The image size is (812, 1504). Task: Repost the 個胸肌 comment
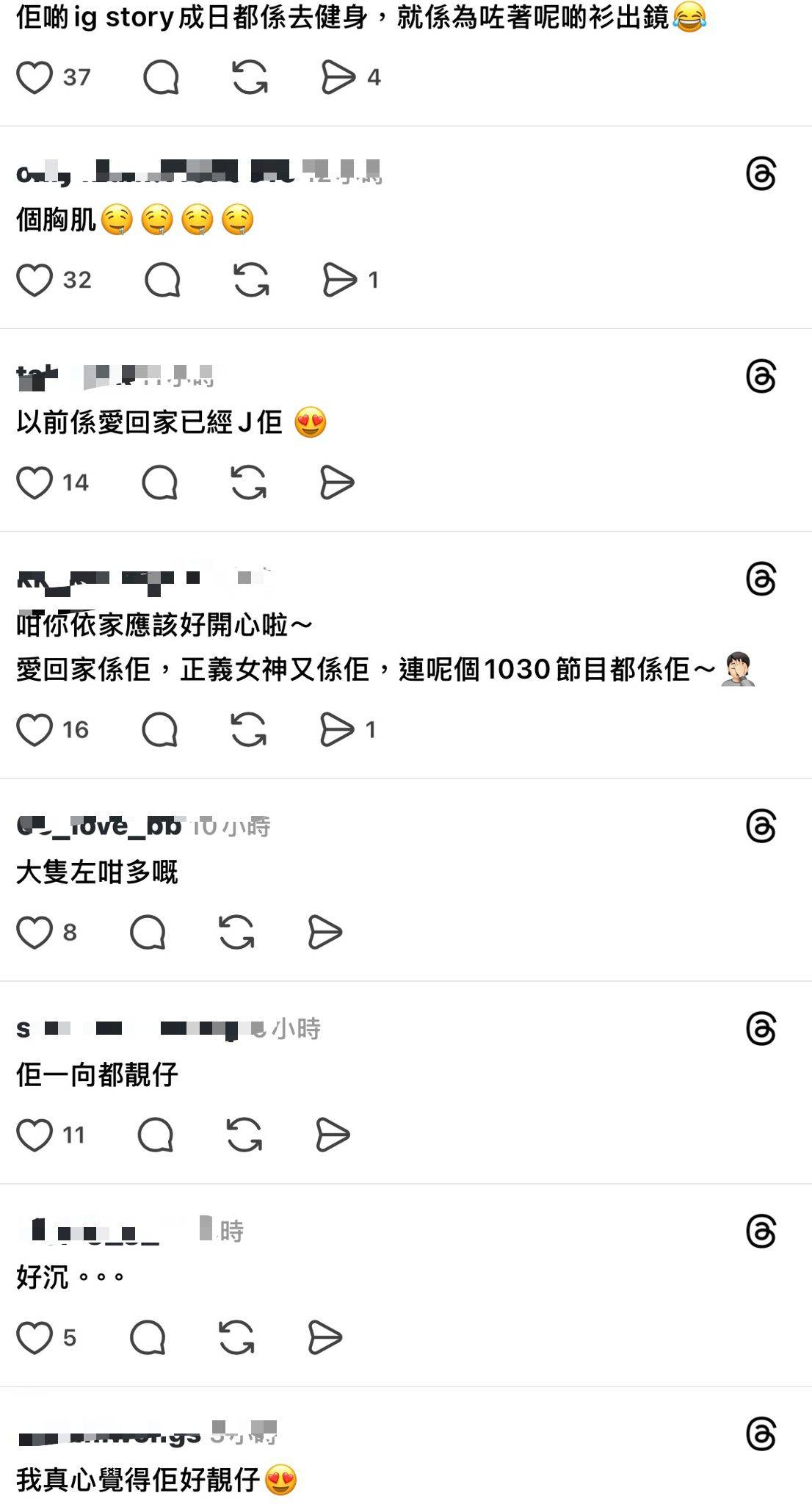251,280
